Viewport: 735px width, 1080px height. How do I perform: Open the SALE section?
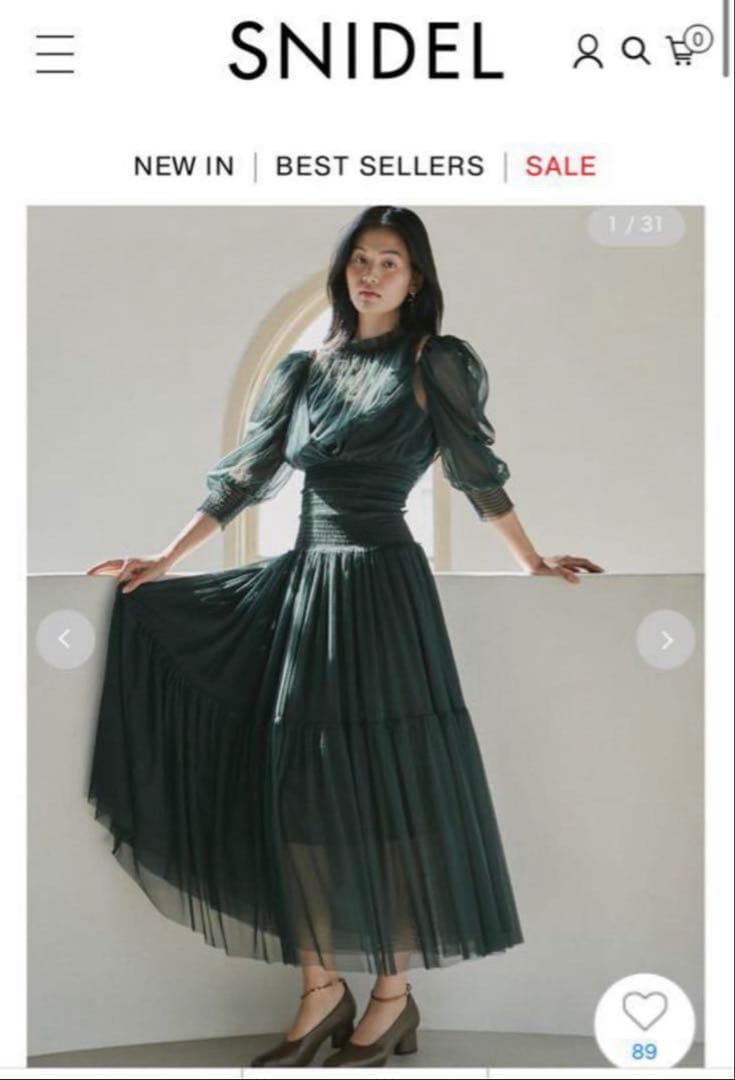pos(560,166)
